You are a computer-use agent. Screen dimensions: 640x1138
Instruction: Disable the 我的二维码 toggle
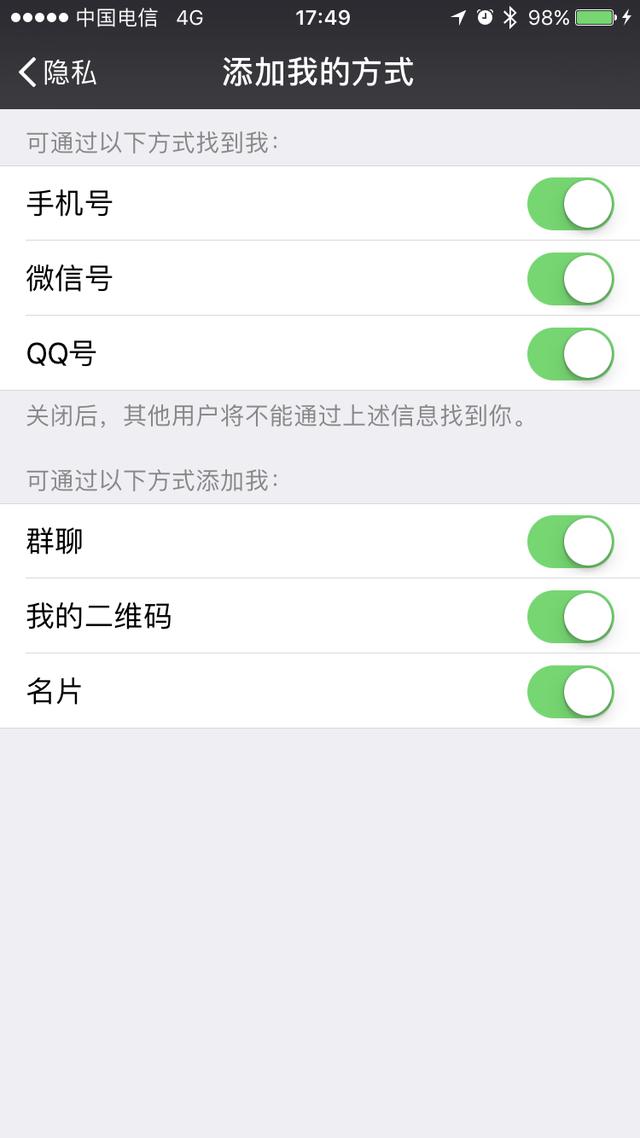571,617
